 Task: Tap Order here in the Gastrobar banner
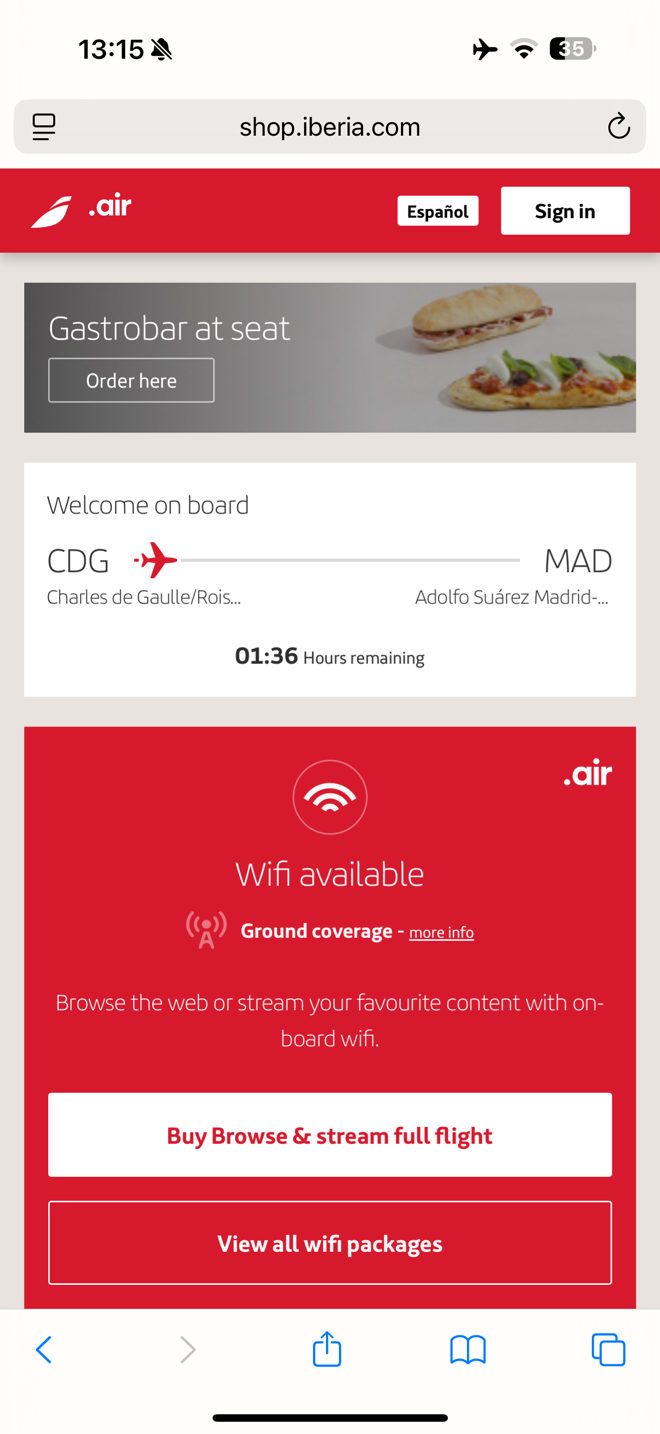(131, 380)
